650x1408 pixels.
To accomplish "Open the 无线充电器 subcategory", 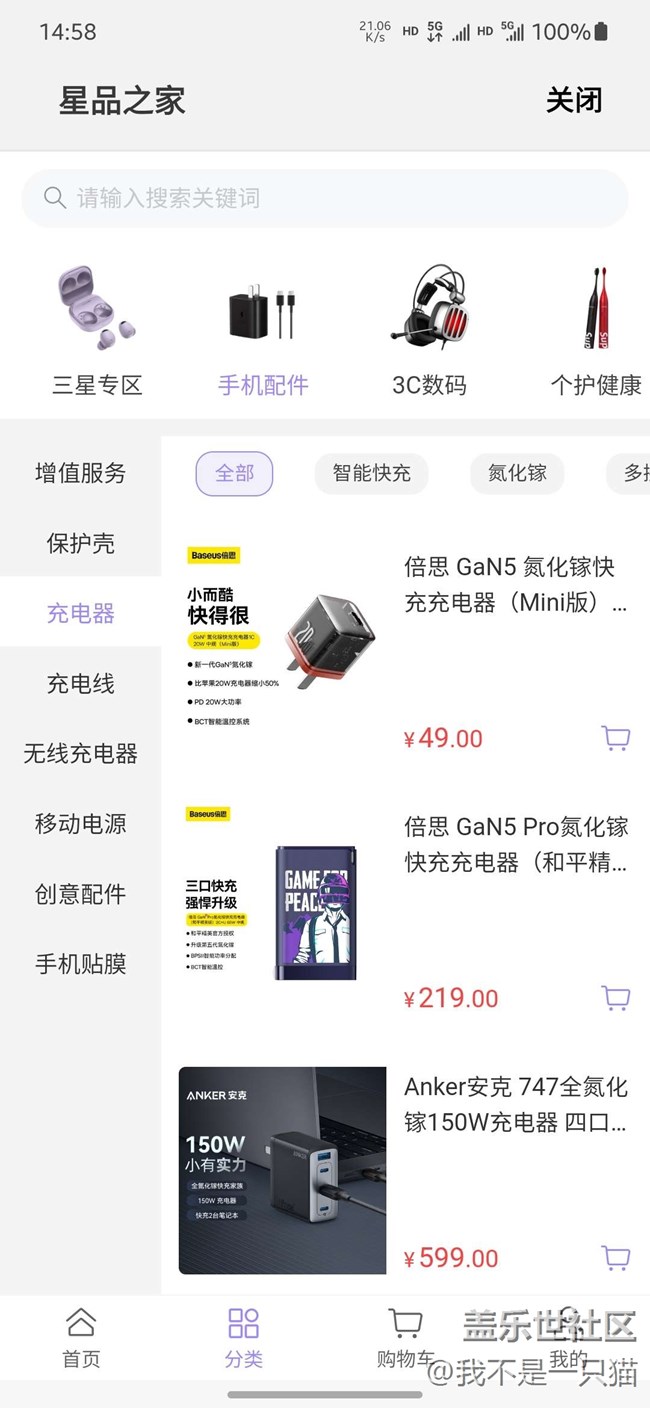I will 81,753.
